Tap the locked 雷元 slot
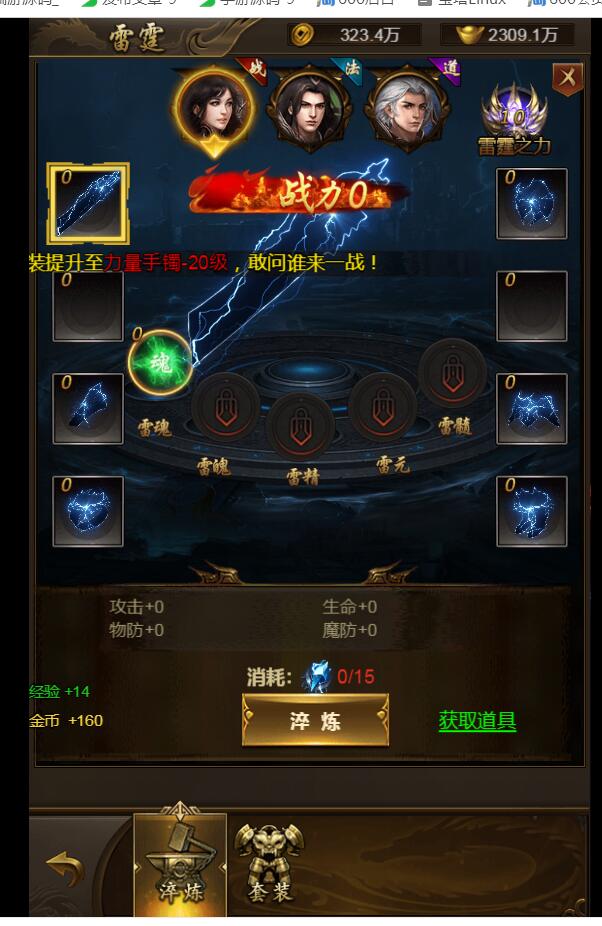This screenshot has width=602, height=926. coord(382,406)
